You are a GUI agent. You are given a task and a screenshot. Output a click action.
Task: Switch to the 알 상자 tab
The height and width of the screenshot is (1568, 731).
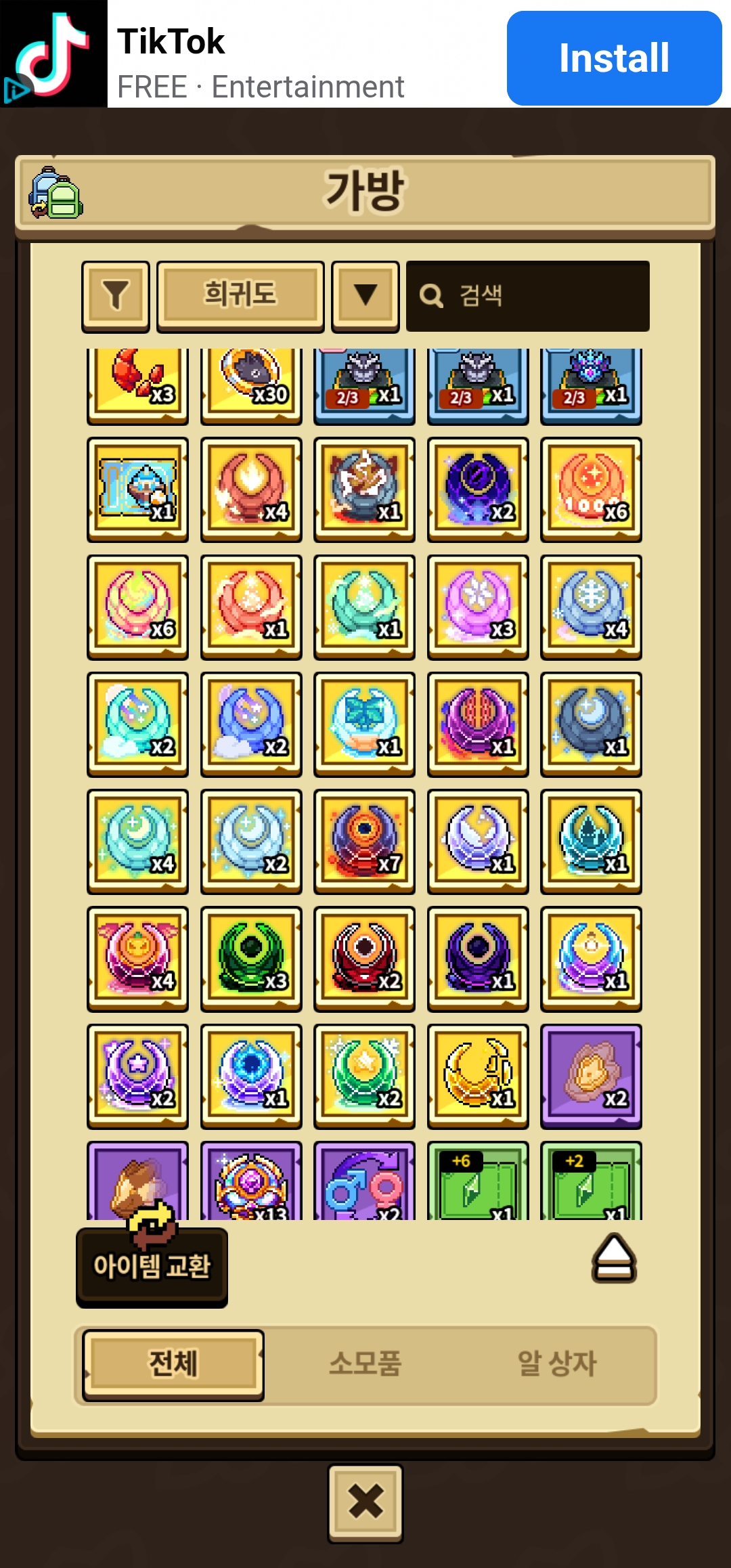556,1364
